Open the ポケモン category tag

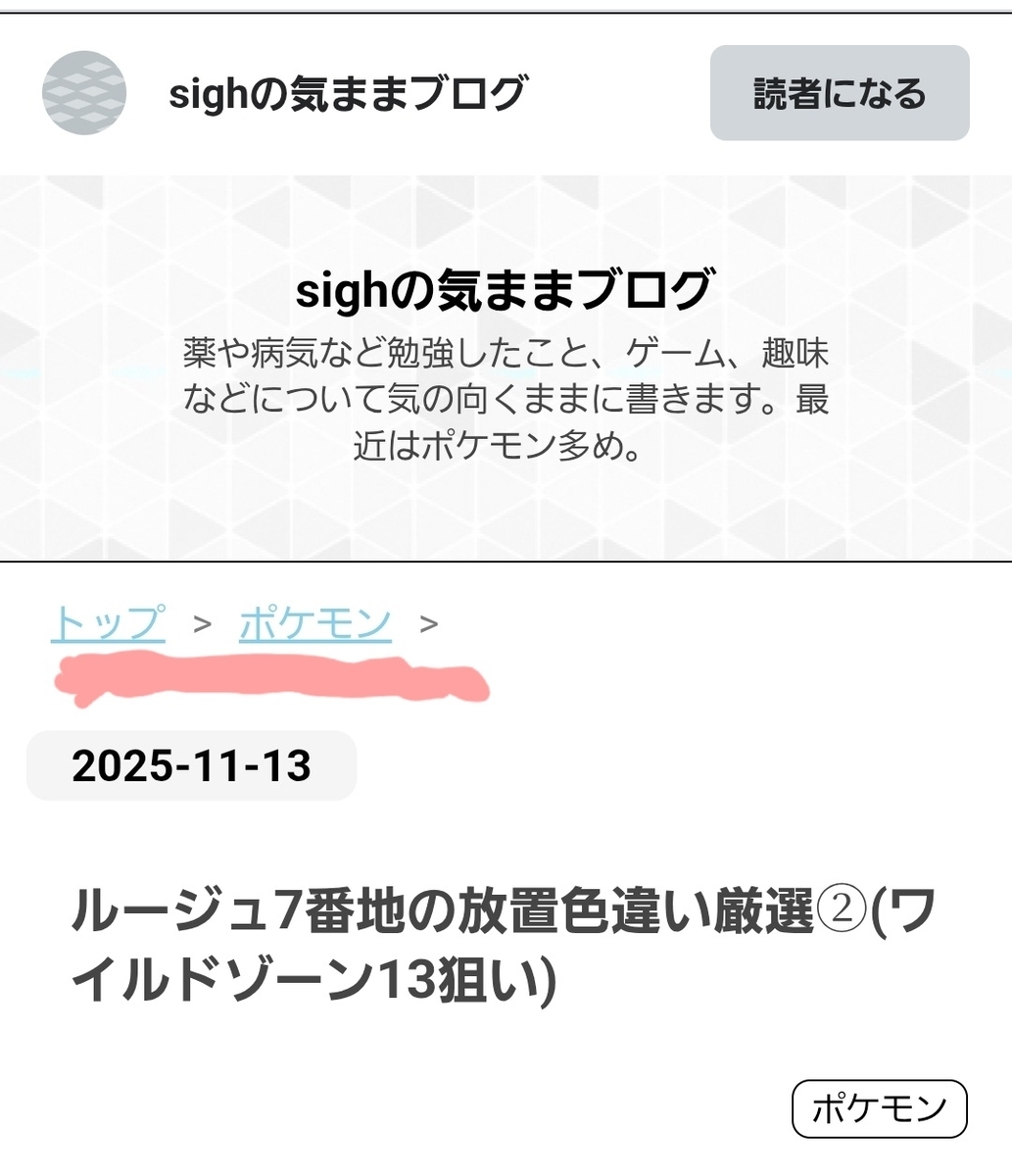click(x=879, y=1108)
